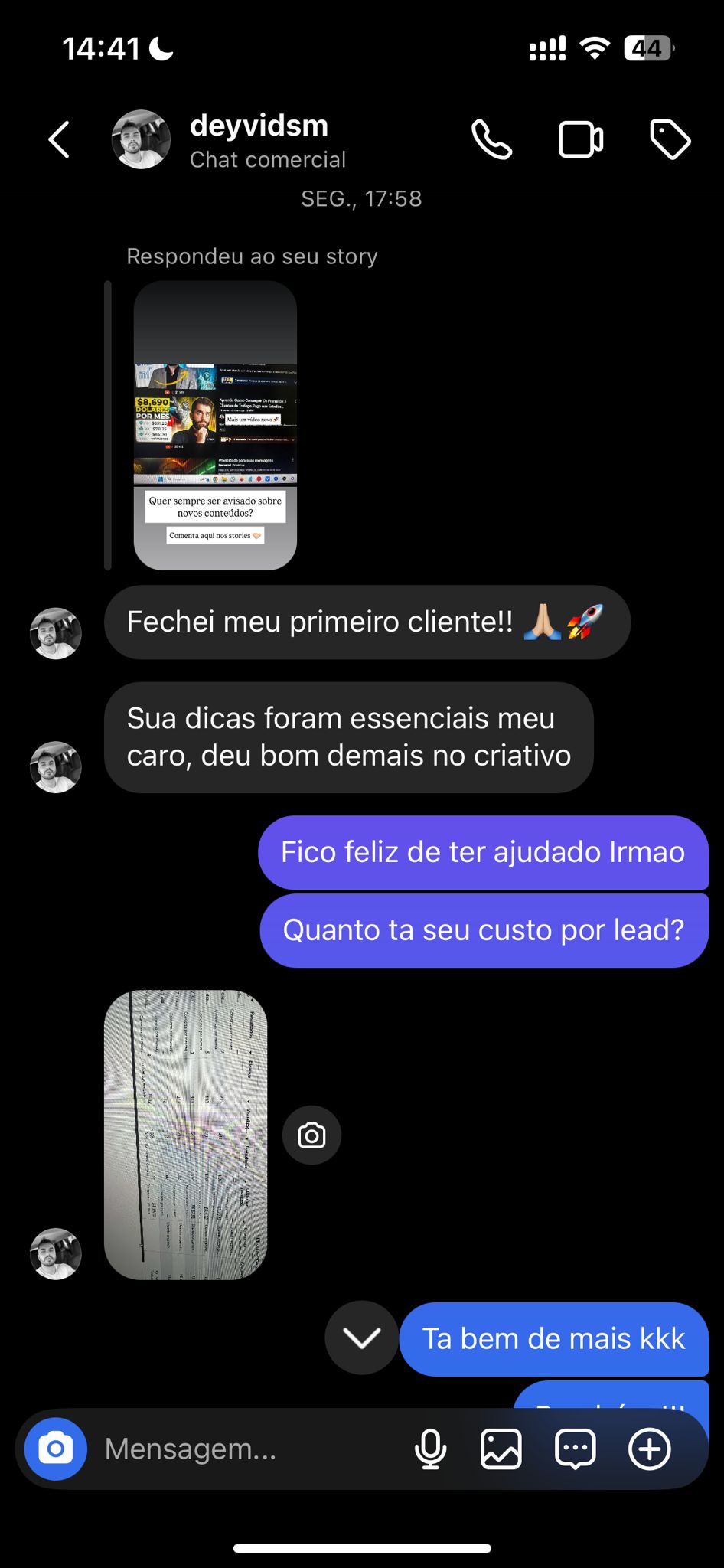Open the camera from the message bar
The height and width of the screenshot is (1568, 724).
56,1449
